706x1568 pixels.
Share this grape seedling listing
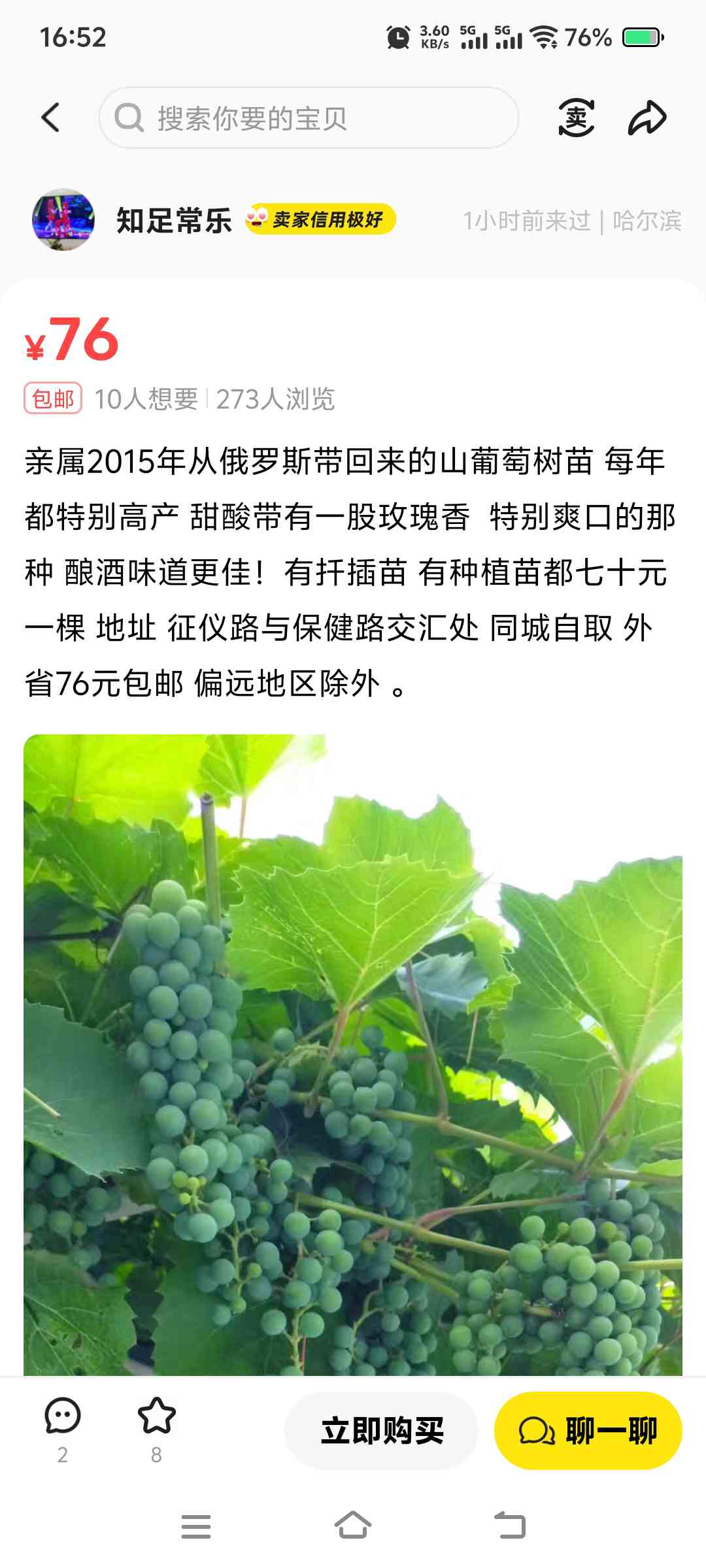click(x=647, y=118)
